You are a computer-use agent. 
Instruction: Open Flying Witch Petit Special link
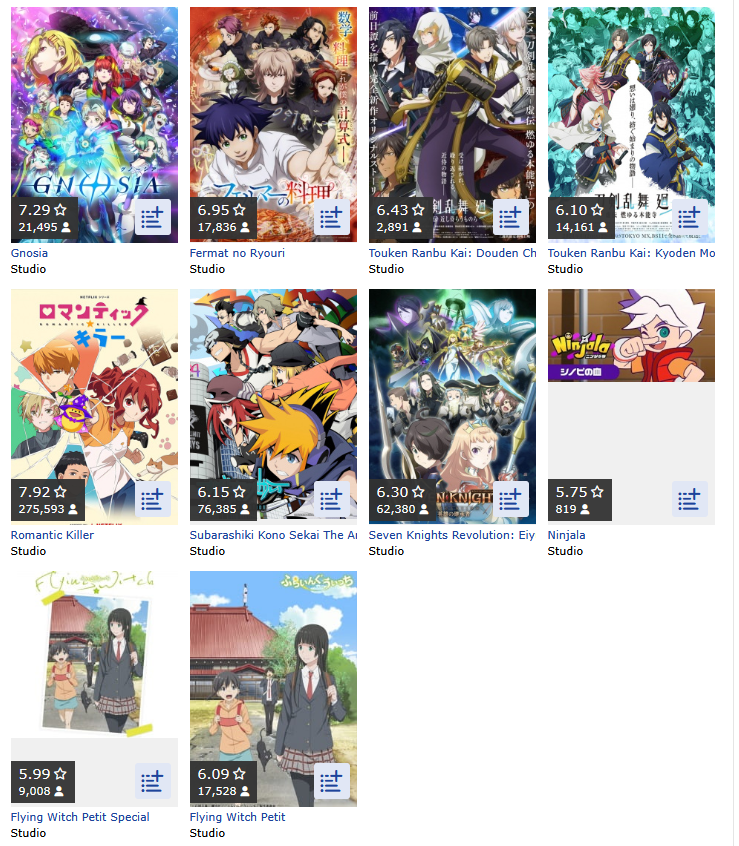80,817
